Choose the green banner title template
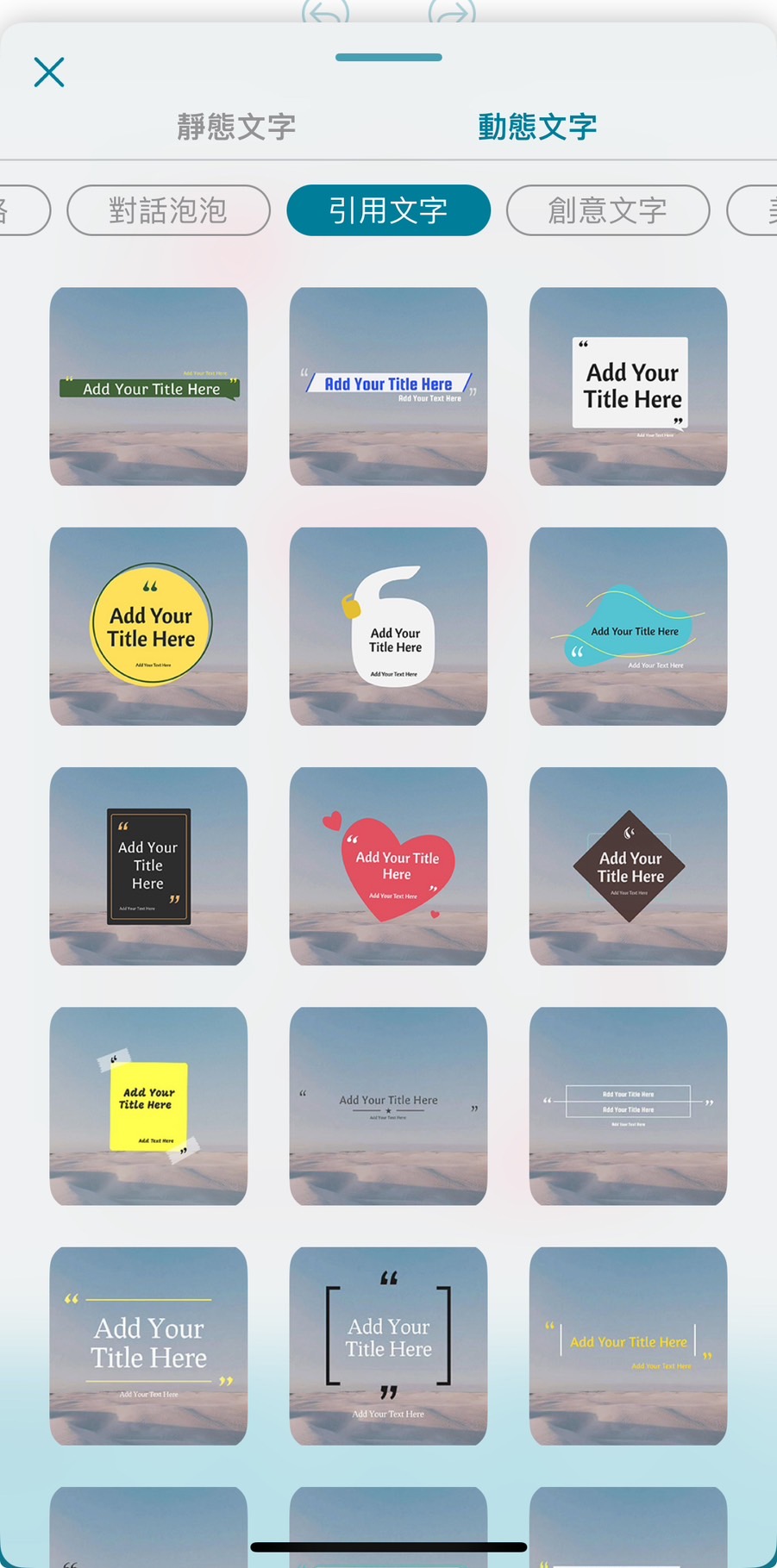 pyautogui.click(x=148, y=386)
